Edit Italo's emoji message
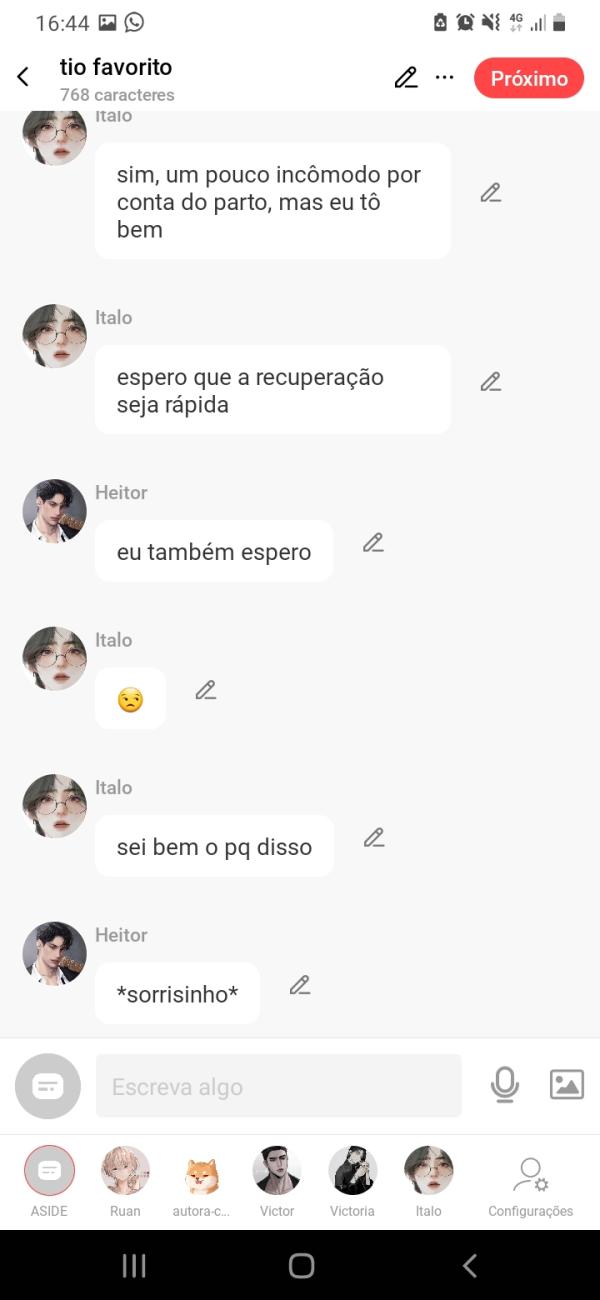Image resolution: width=600 pixels, height=1300 pixels. [206, 690]
